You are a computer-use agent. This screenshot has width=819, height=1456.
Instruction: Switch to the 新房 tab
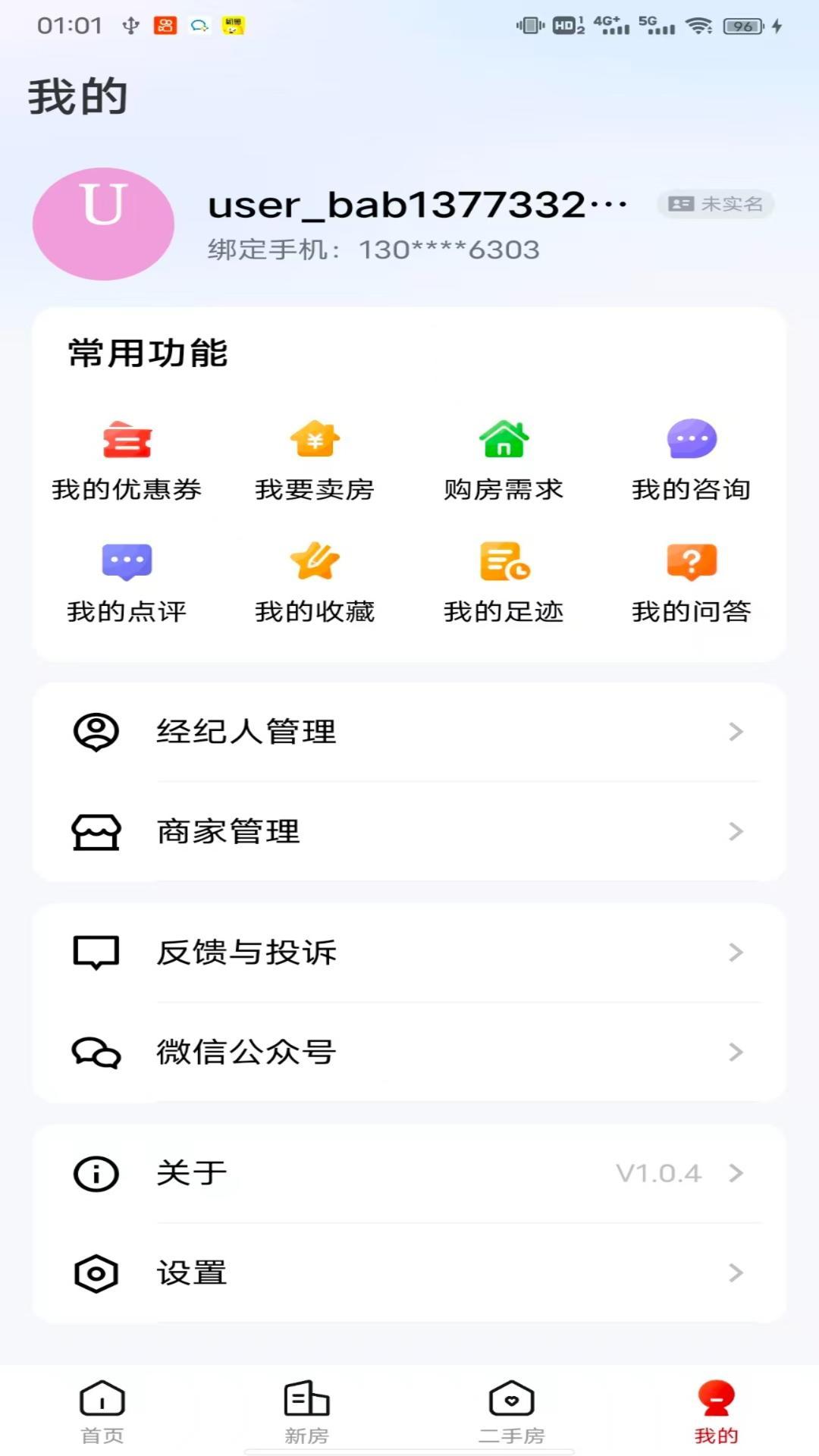307,1411
